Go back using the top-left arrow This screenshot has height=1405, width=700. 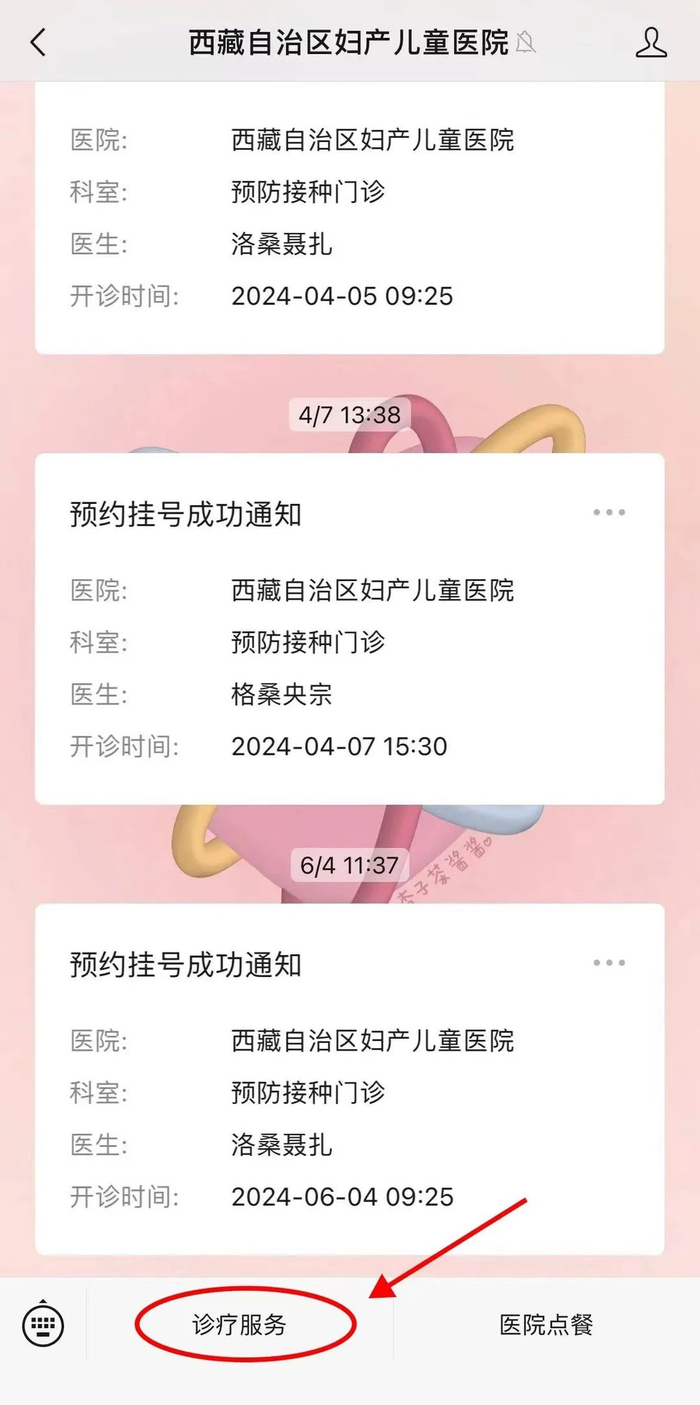pos(38,42)
